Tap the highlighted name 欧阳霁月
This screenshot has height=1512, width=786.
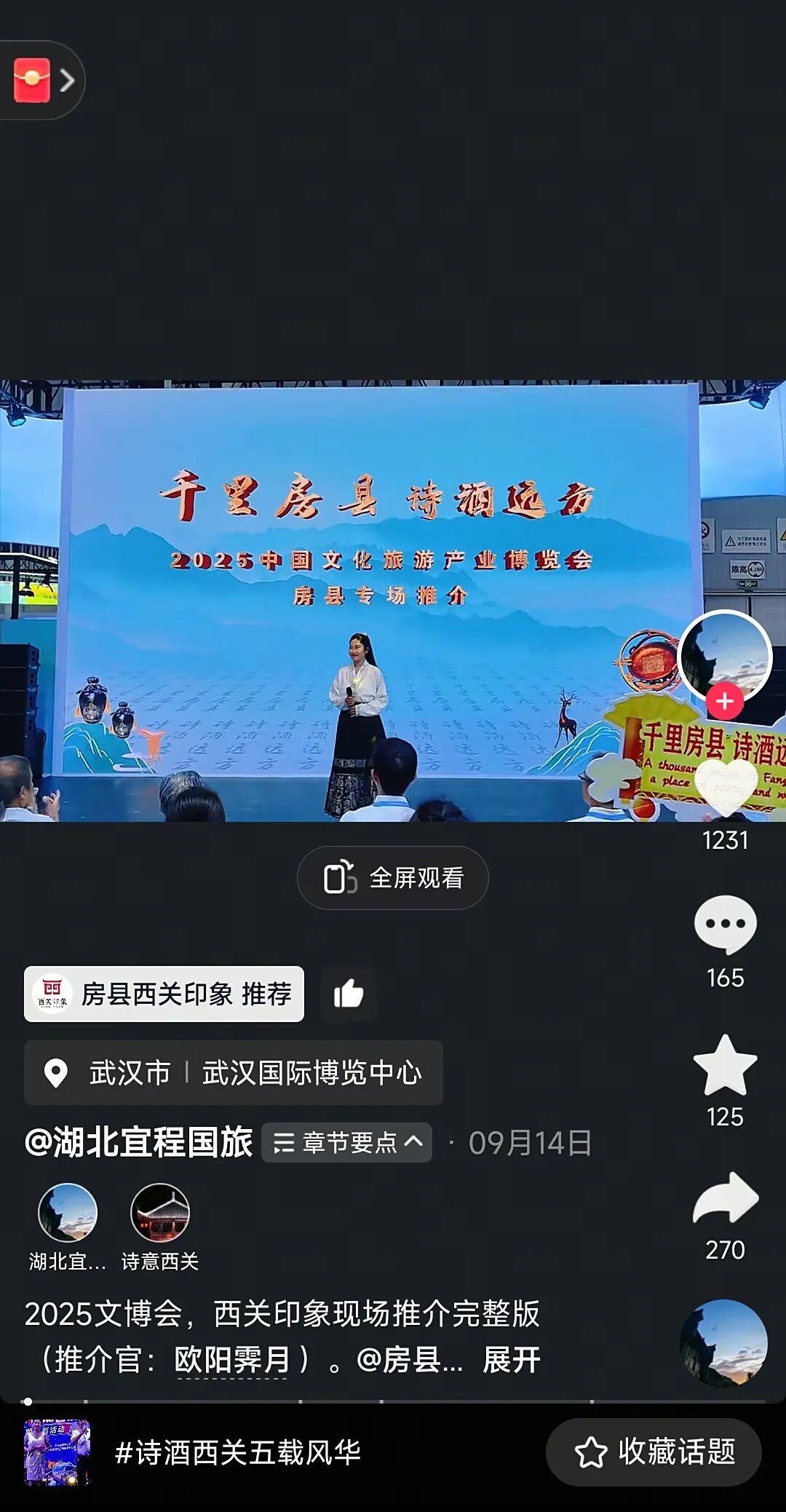[233, 1359]
